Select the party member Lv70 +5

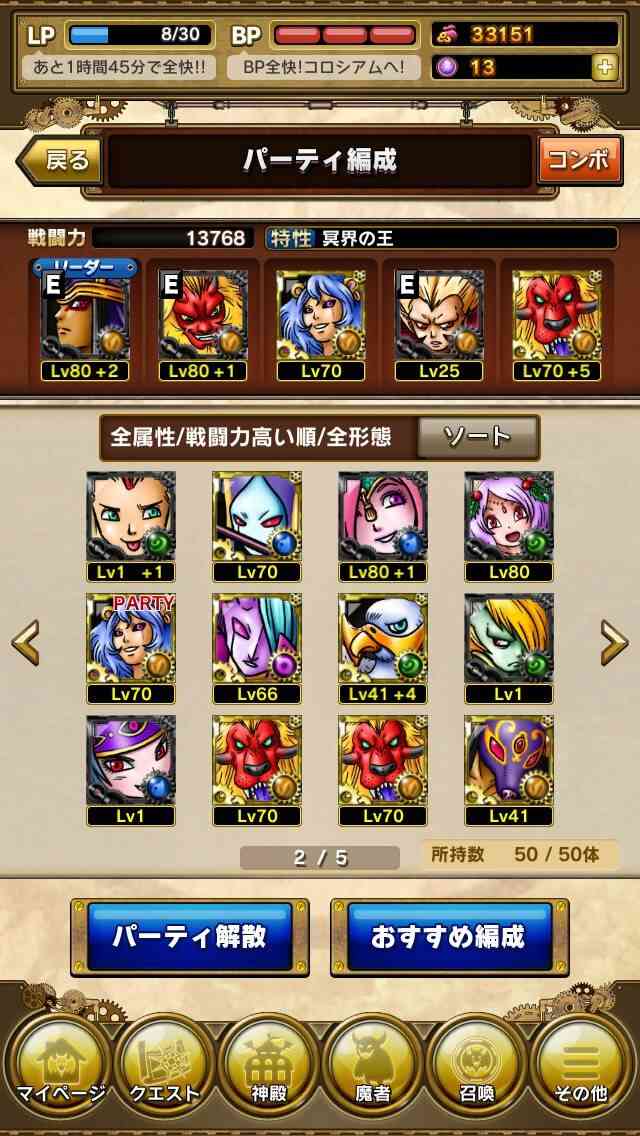tap(557, 325)
